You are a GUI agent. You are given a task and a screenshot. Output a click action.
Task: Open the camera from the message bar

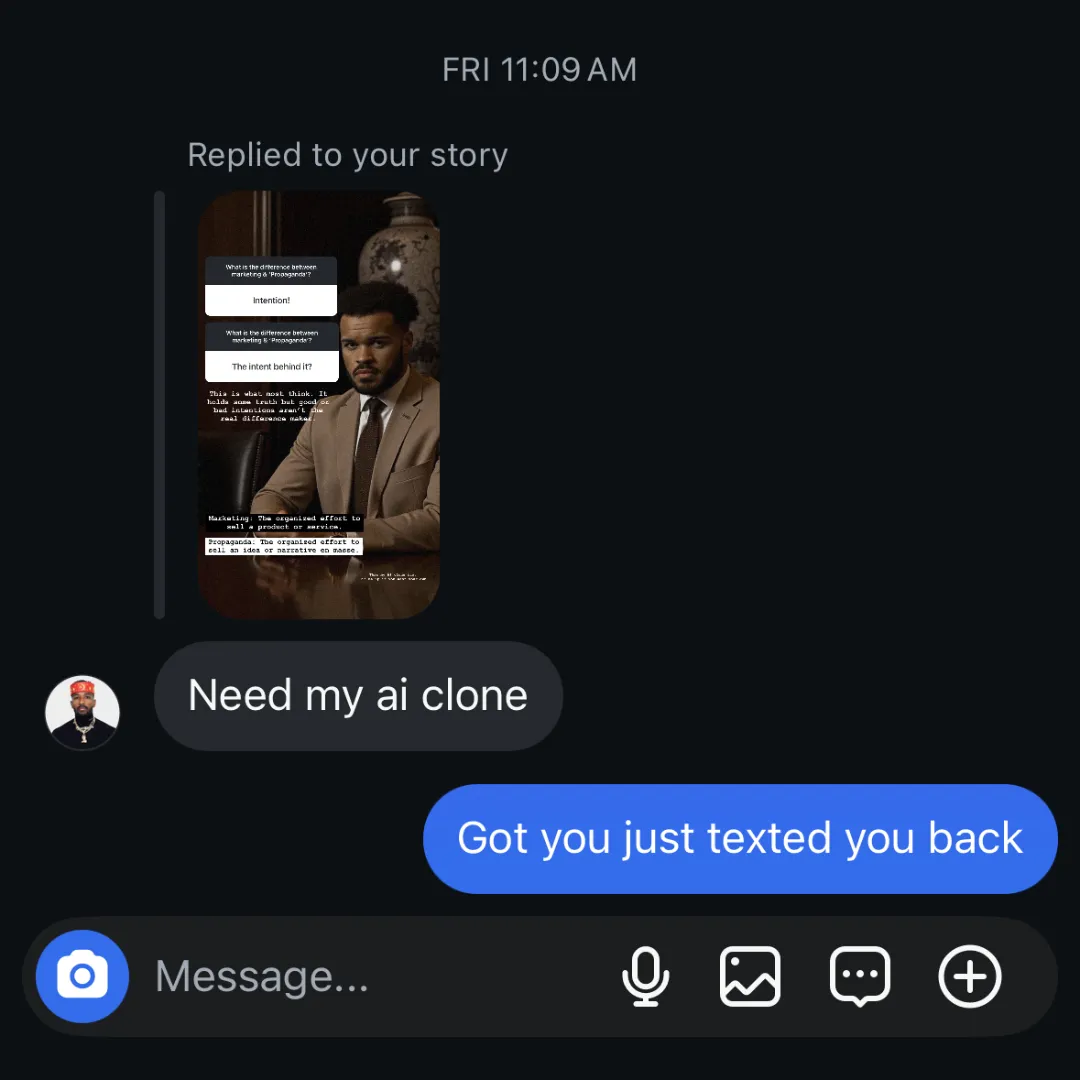tap(82, 977)
